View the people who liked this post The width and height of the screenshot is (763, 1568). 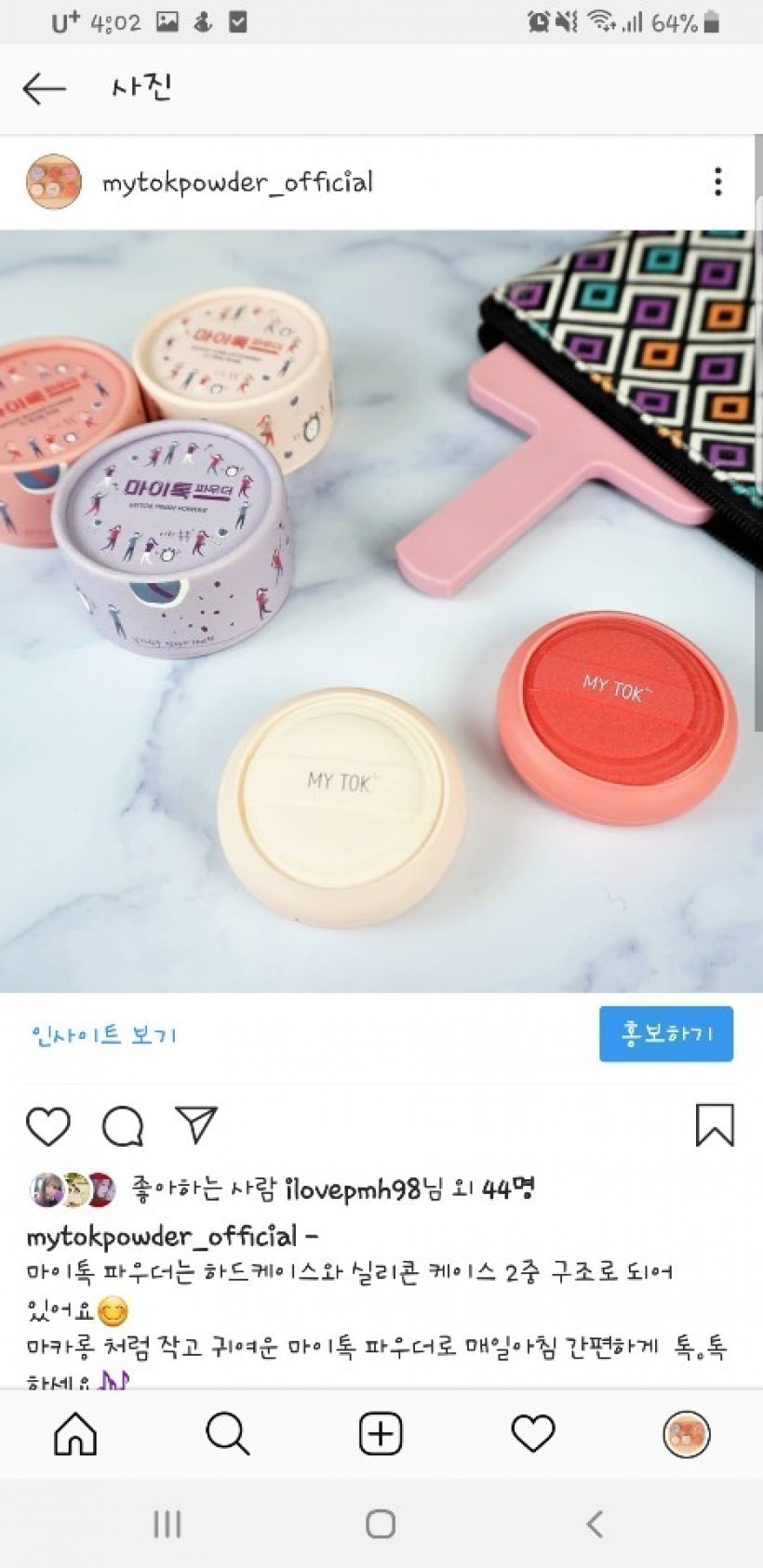[332, 1189]
